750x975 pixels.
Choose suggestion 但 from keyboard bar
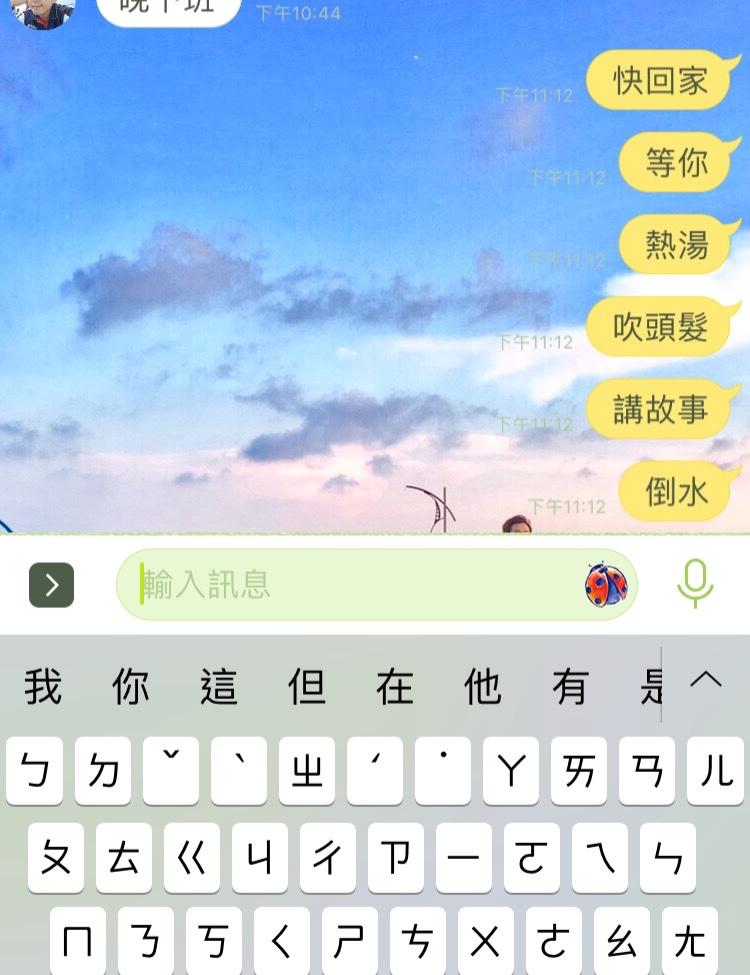pyautogui.click(x=307, y=687)
